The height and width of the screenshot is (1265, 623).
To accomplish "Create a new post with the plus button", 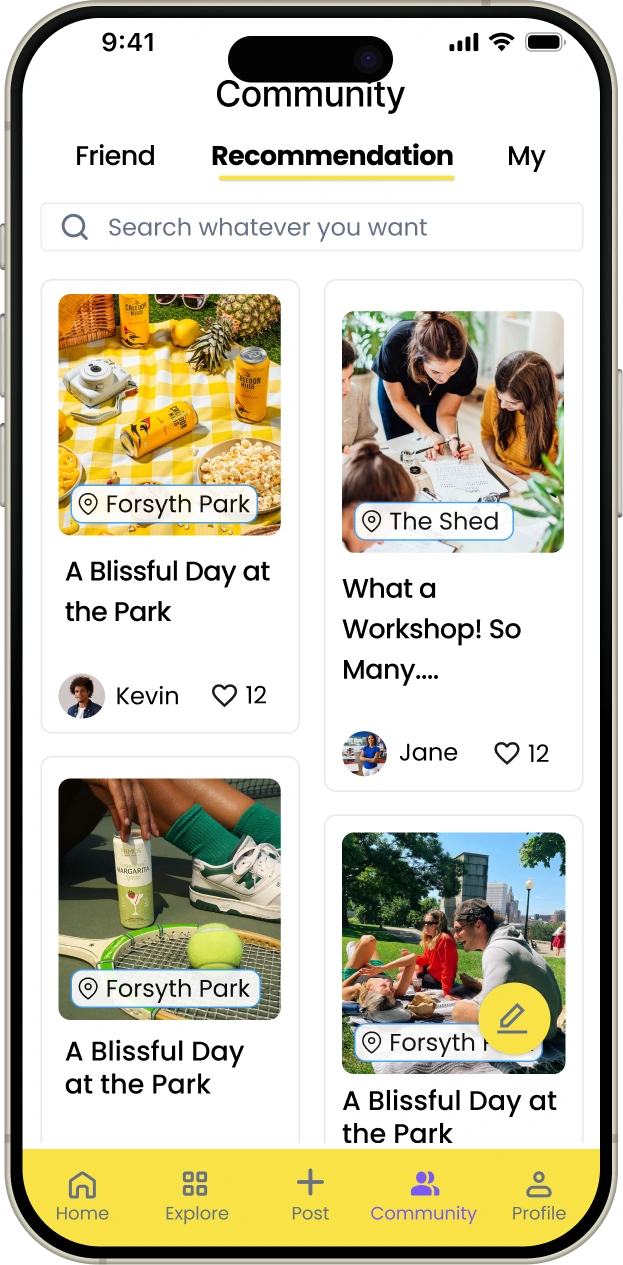I will (310, 1195).
